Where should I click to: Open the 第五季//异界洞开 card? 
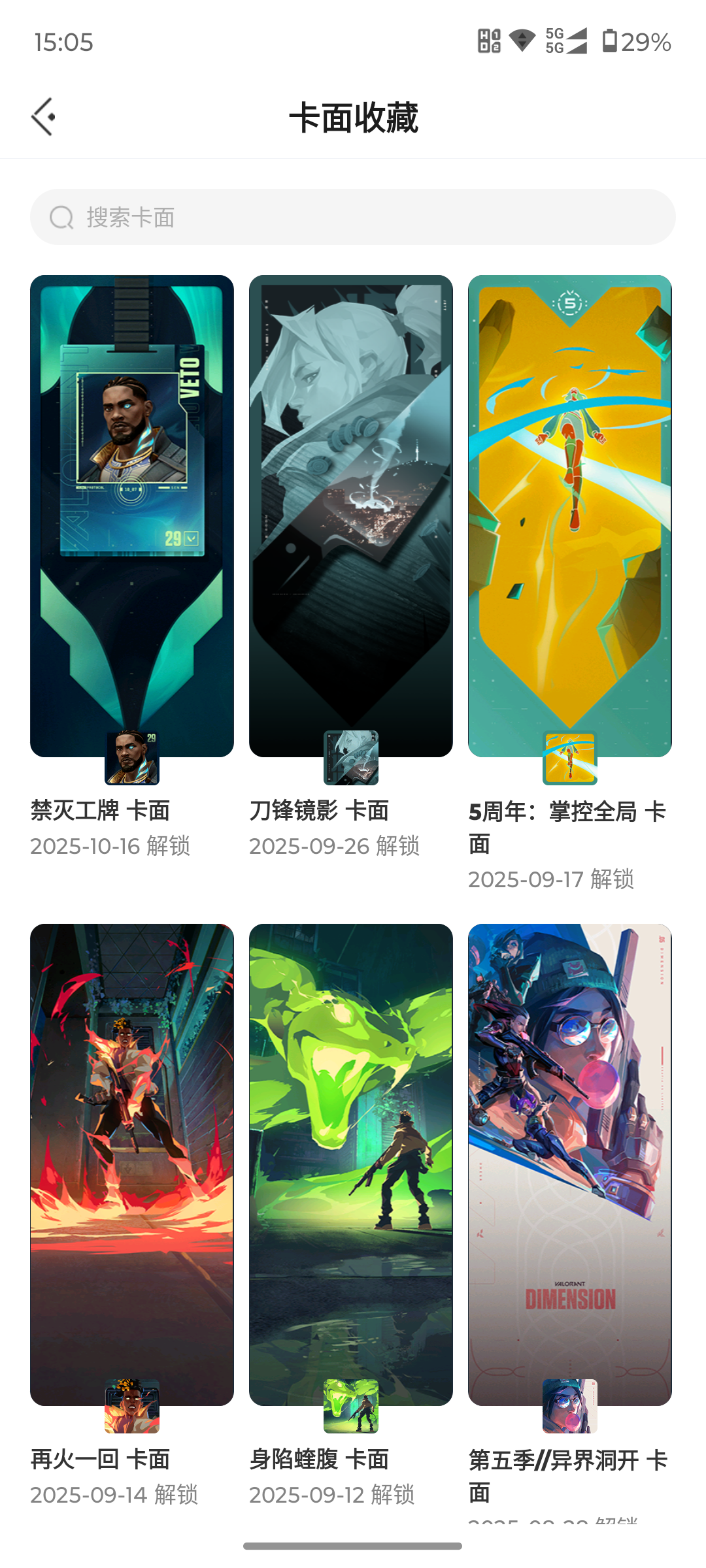(x=570, y=1164)
